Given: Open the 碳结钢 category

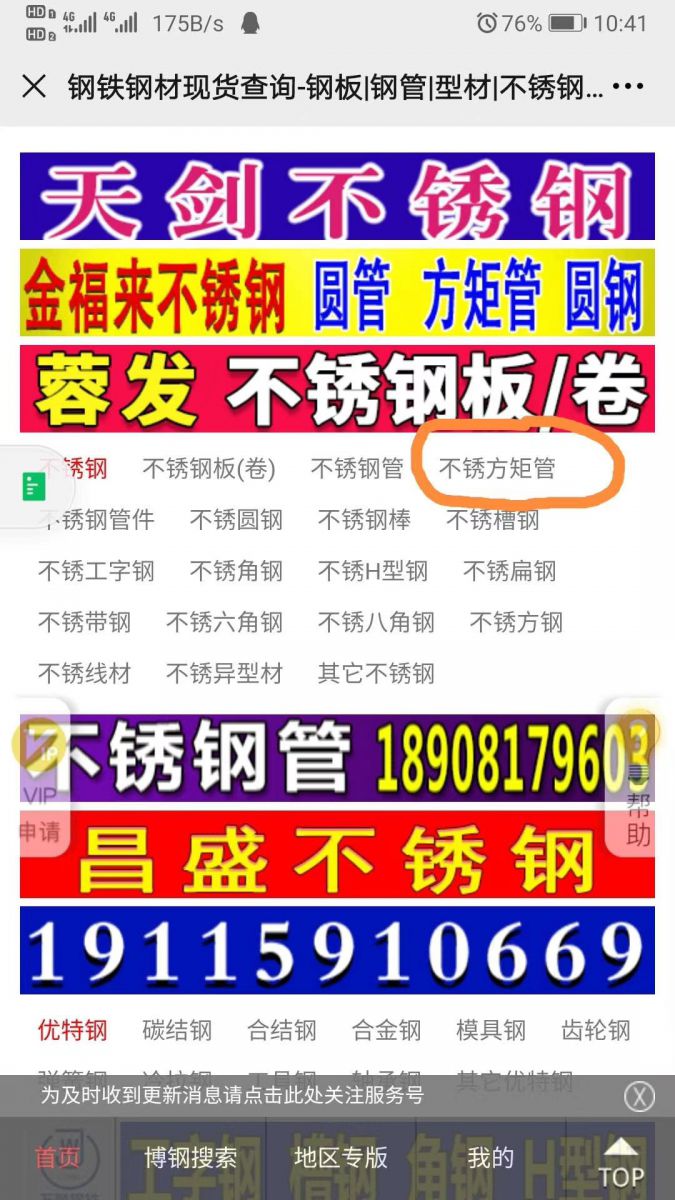Looking at the screenshot, I should click(177, 1030).
